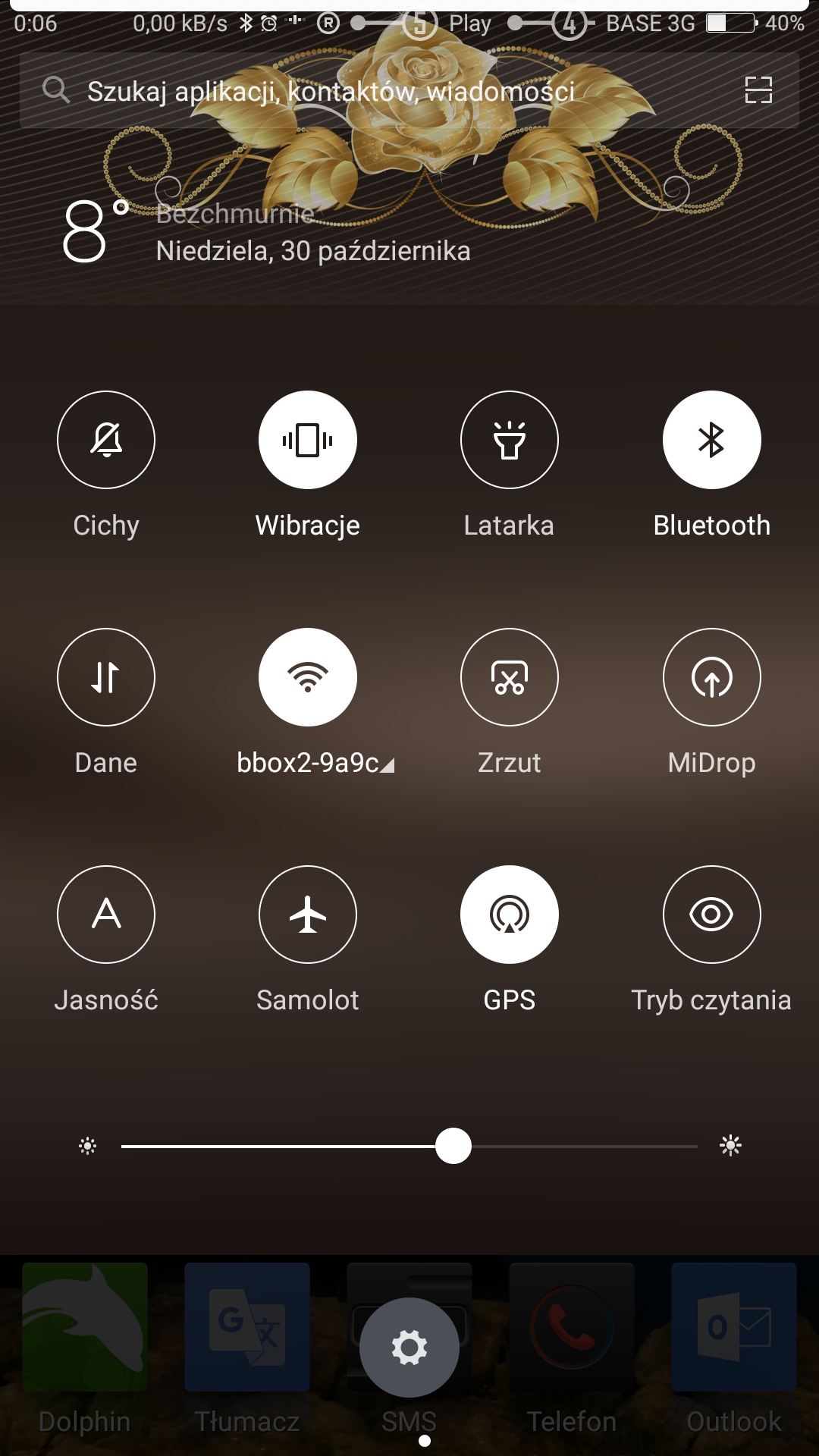
Task: Enable mobile Dane
Action: [x=106, y=677]
